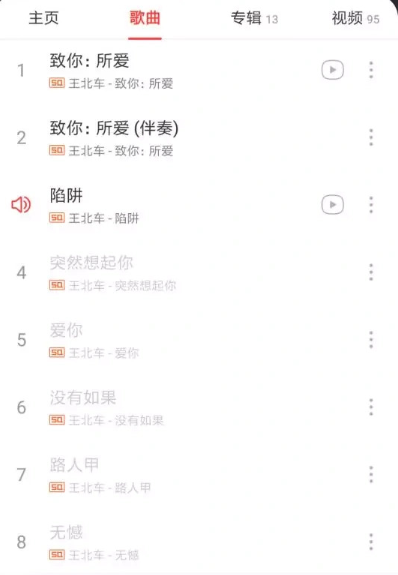398x575 pixels.
Task: Switch to the 主页 tab
Action: [x=44, y=18]
